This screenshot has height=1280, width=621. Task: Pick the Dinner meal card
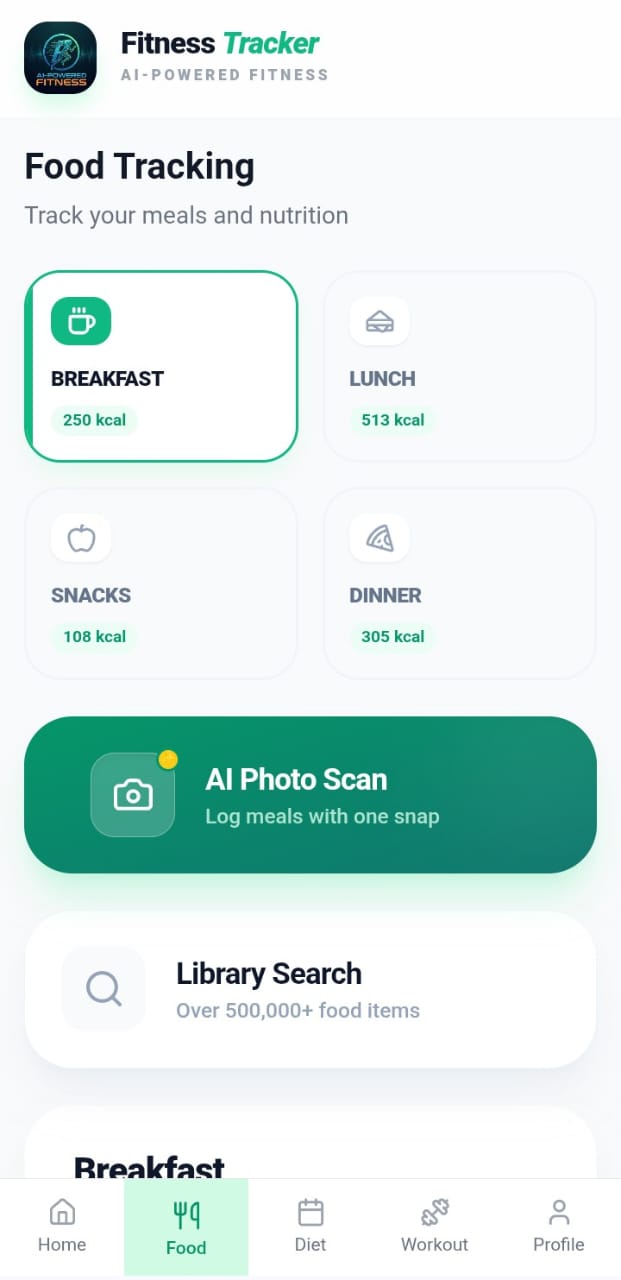[x=459, y=583]
